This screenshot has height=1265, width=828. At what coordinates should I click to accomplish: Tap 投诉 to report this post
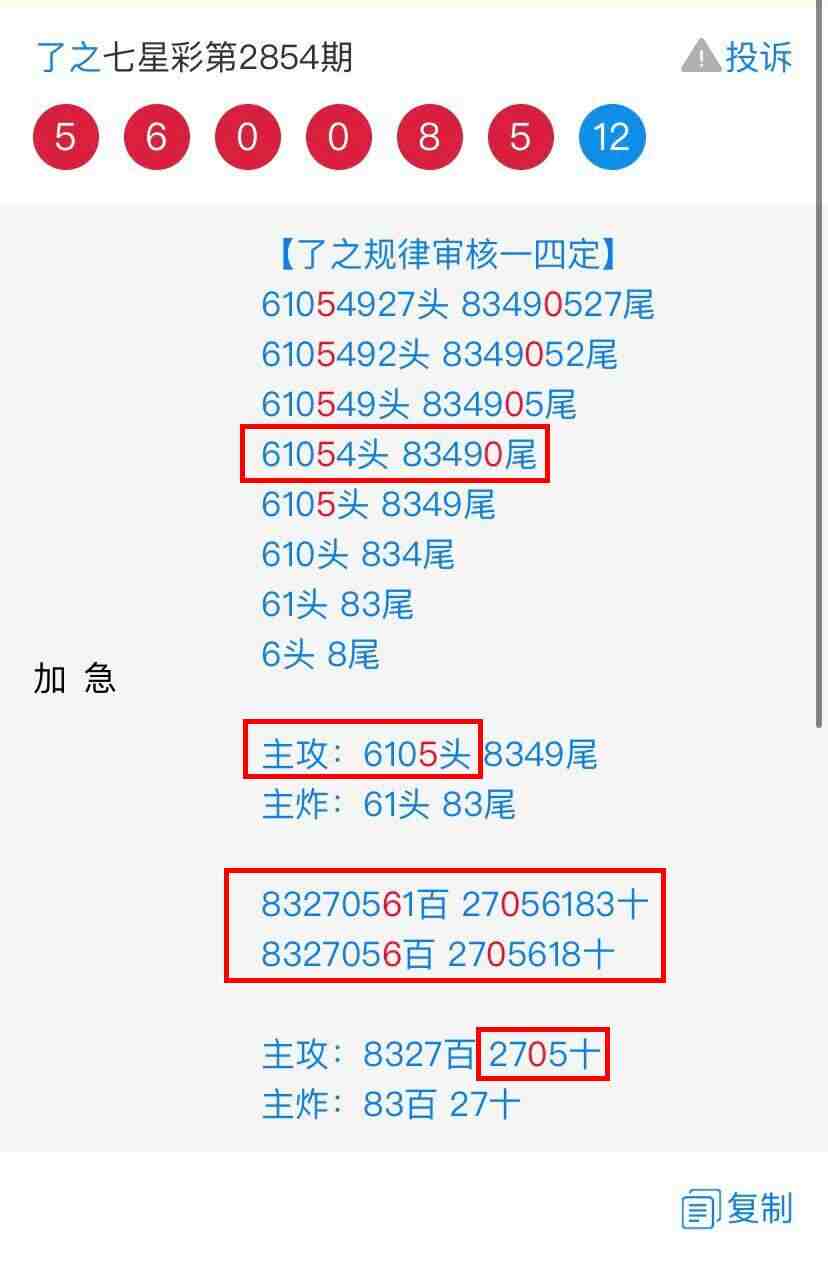pyautogui.click(x=738, y=58)
